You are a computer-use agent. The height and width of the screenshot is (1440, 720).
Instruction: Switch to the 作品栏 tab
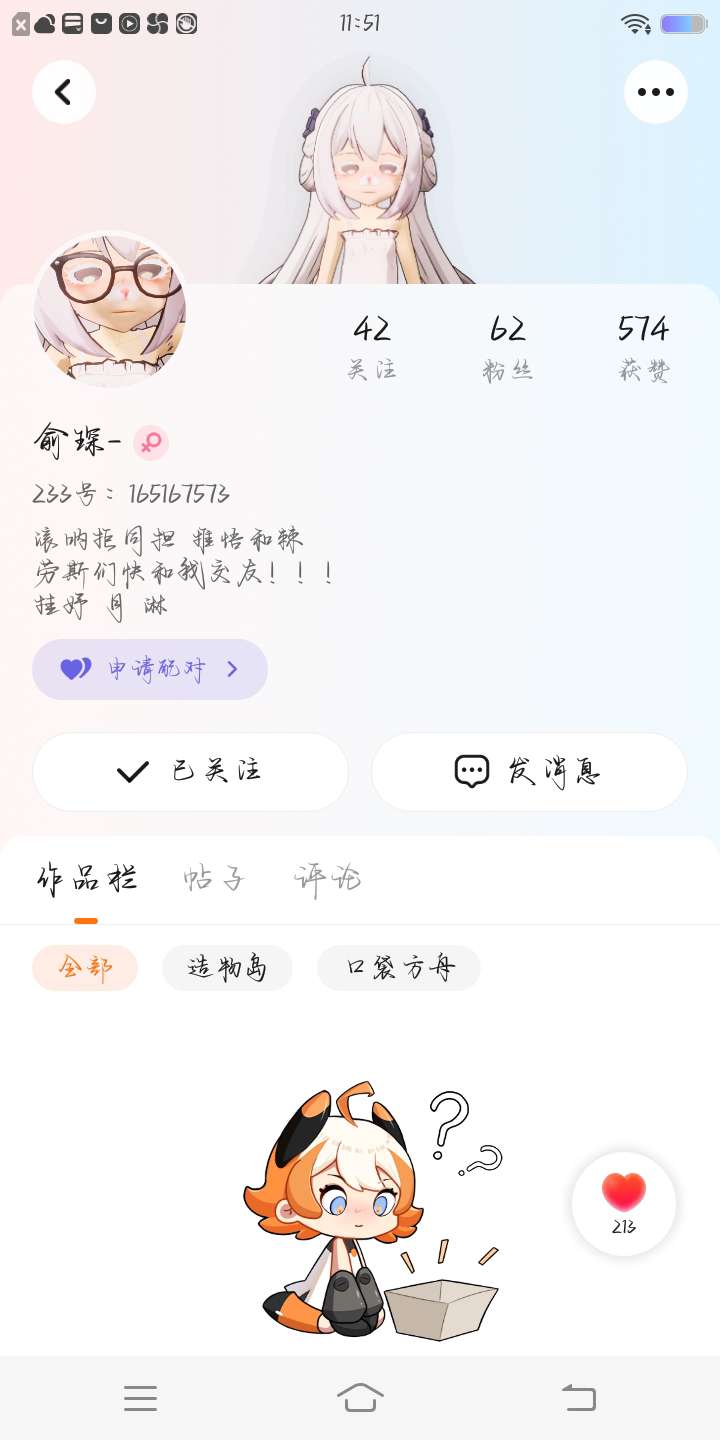pos(86,880)
